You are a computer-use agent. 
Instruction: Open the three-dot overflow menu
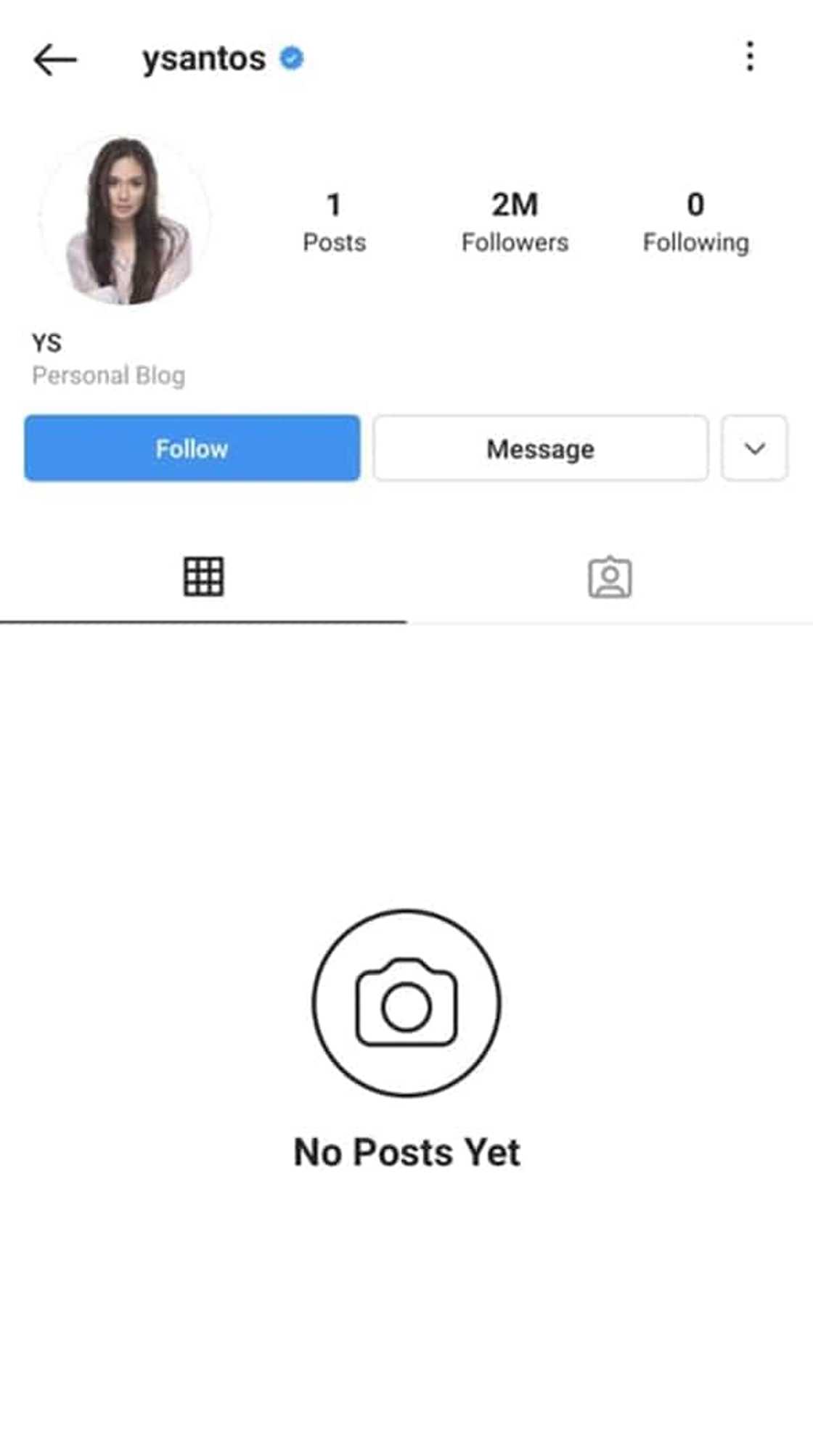(750, 57)
